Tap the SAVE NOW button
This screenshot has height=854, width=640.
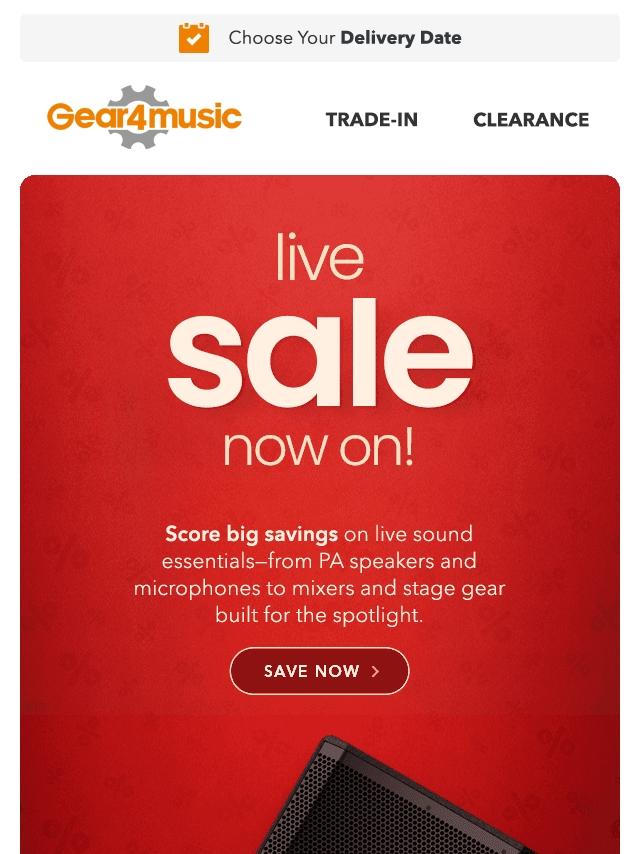click(x=320, y=670)
